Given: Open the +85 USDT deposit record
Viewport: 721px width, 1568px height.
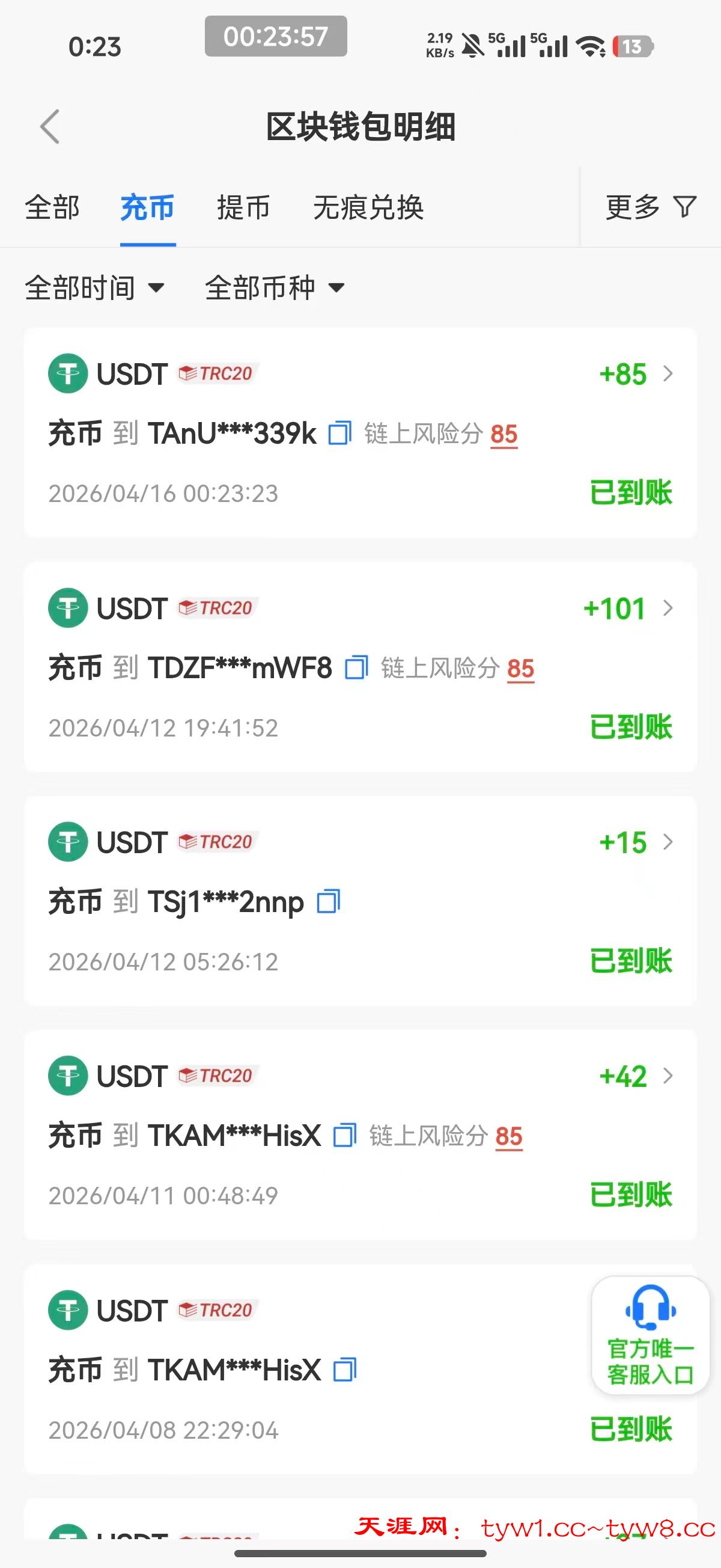Looking at the screenshot, I should 636,374.
